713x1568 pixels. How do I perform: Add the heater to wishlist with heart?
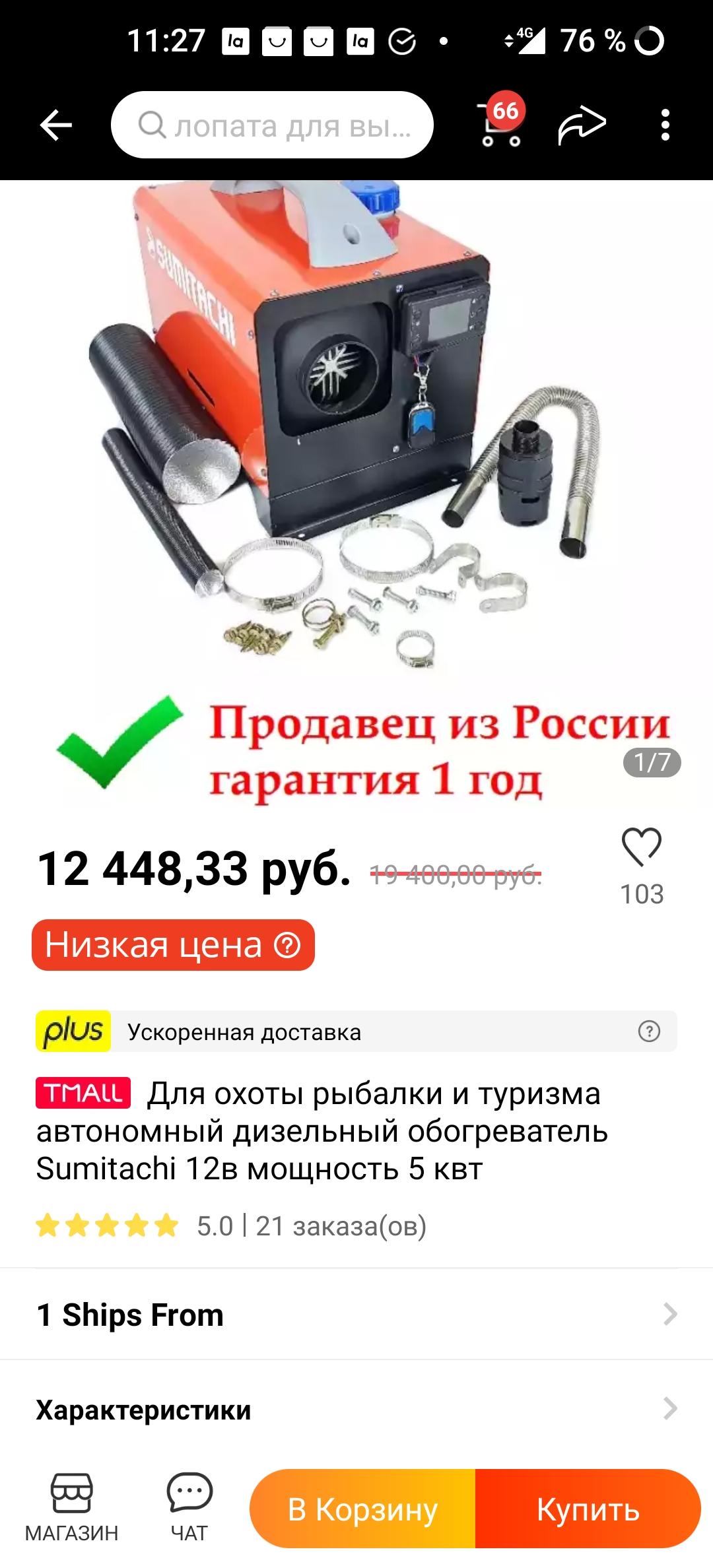click(x=642, y=847)
